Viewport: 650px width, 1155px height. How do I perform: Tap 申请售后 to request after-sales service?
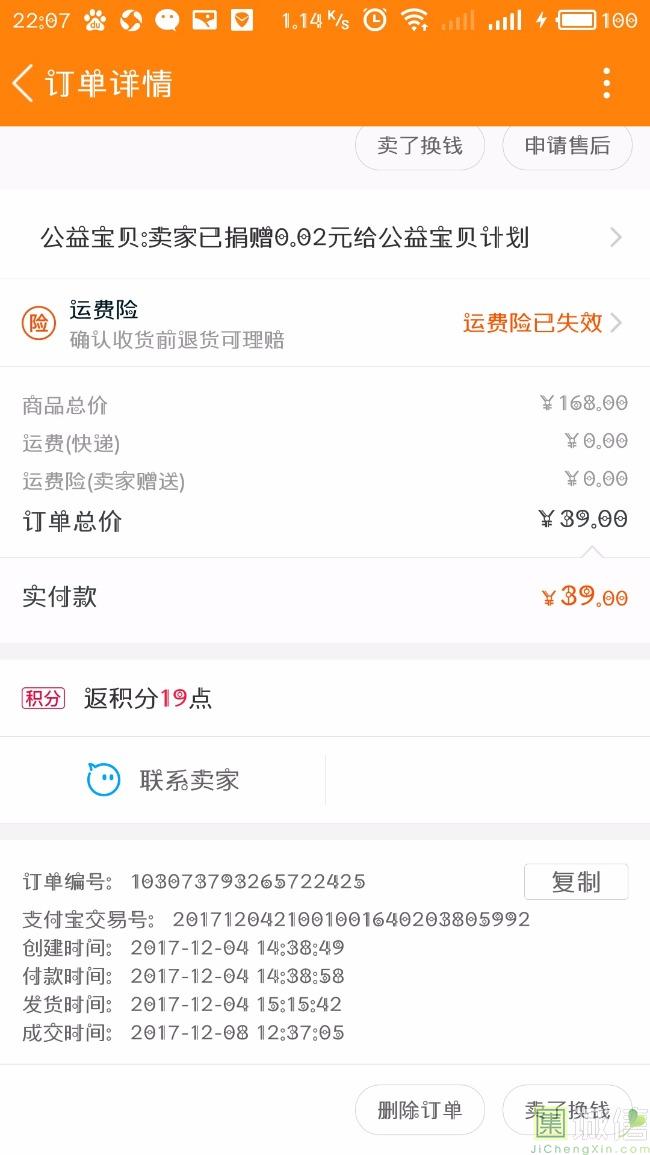(567, 146)
